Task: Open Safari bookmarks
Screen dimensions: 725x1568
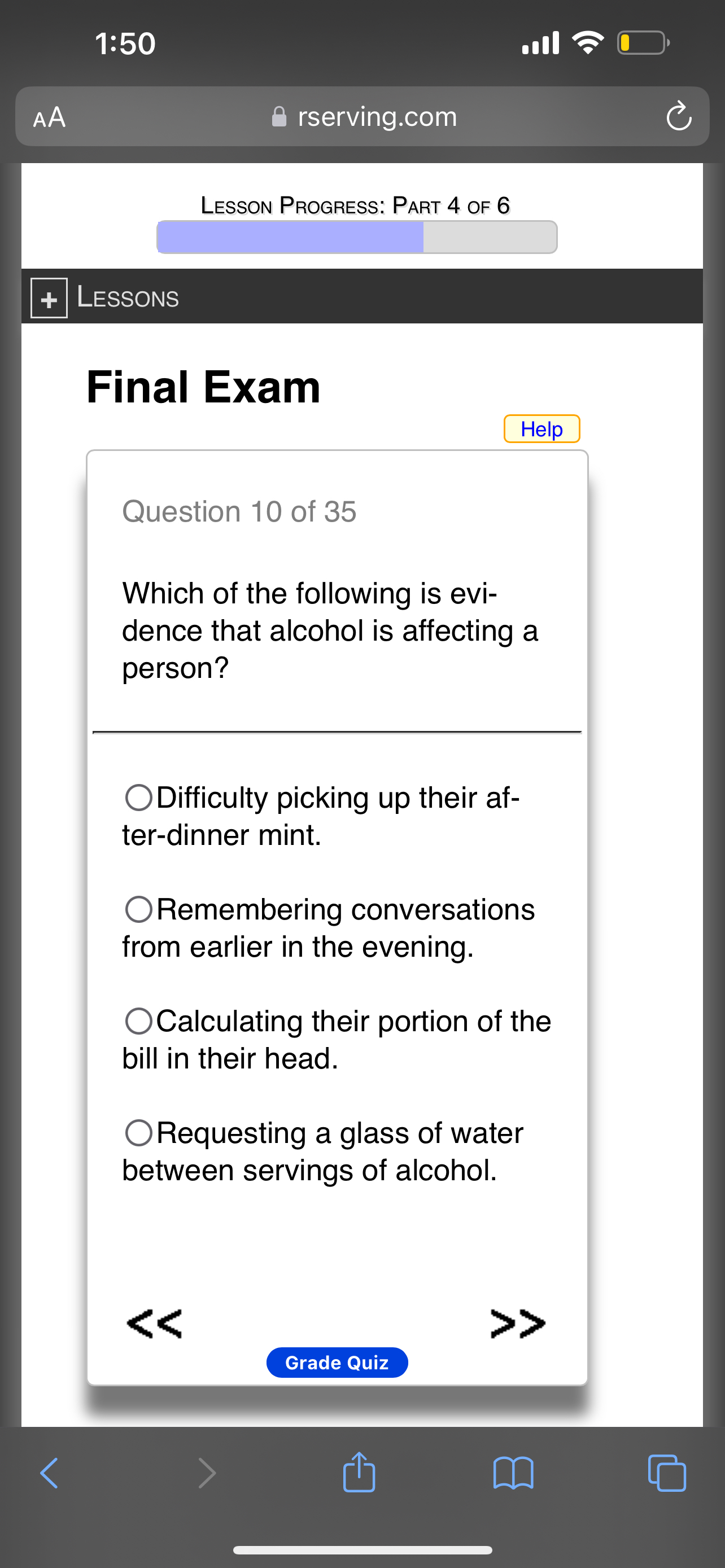Action: [x=513, y=1473]
